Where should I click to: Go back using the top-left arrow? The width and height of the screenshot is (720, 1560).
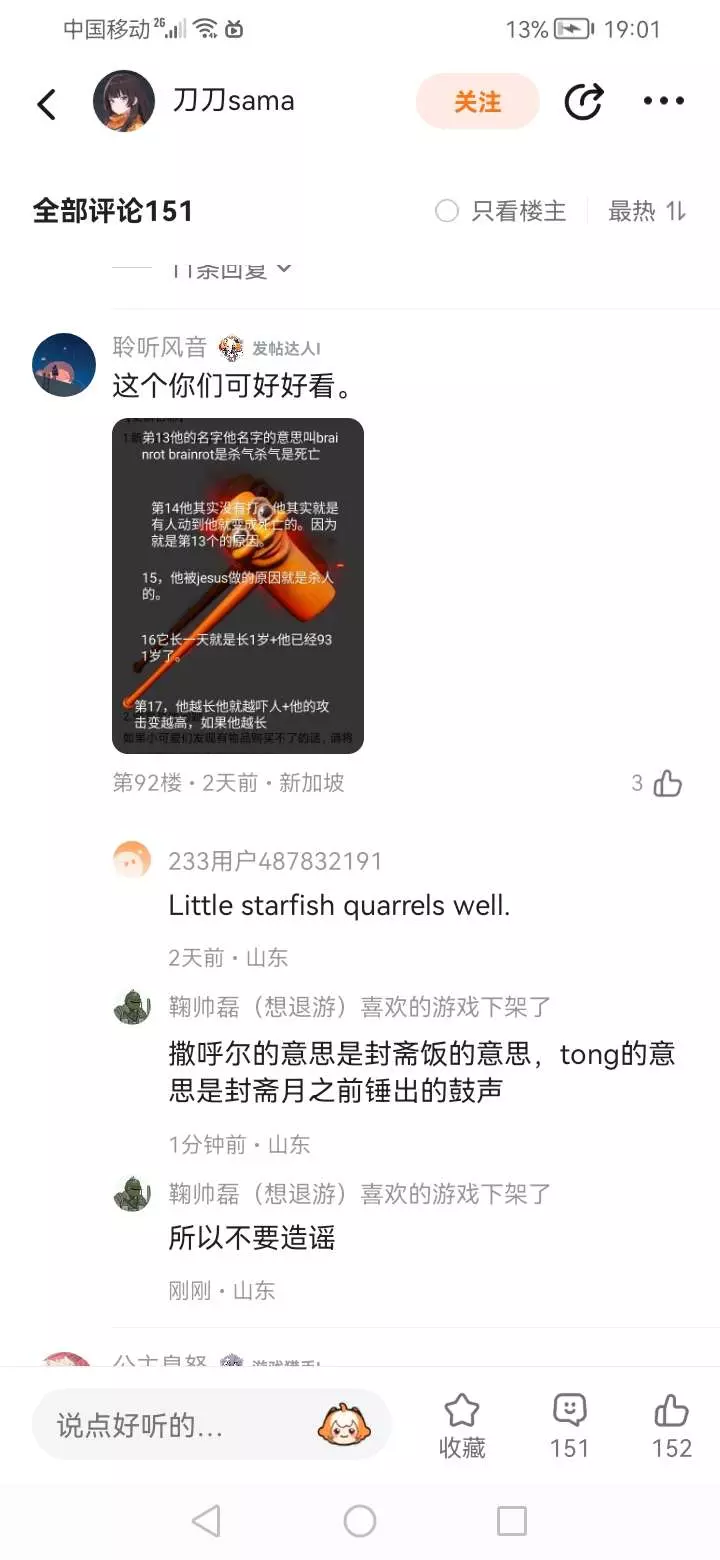(x=47, y=103)
